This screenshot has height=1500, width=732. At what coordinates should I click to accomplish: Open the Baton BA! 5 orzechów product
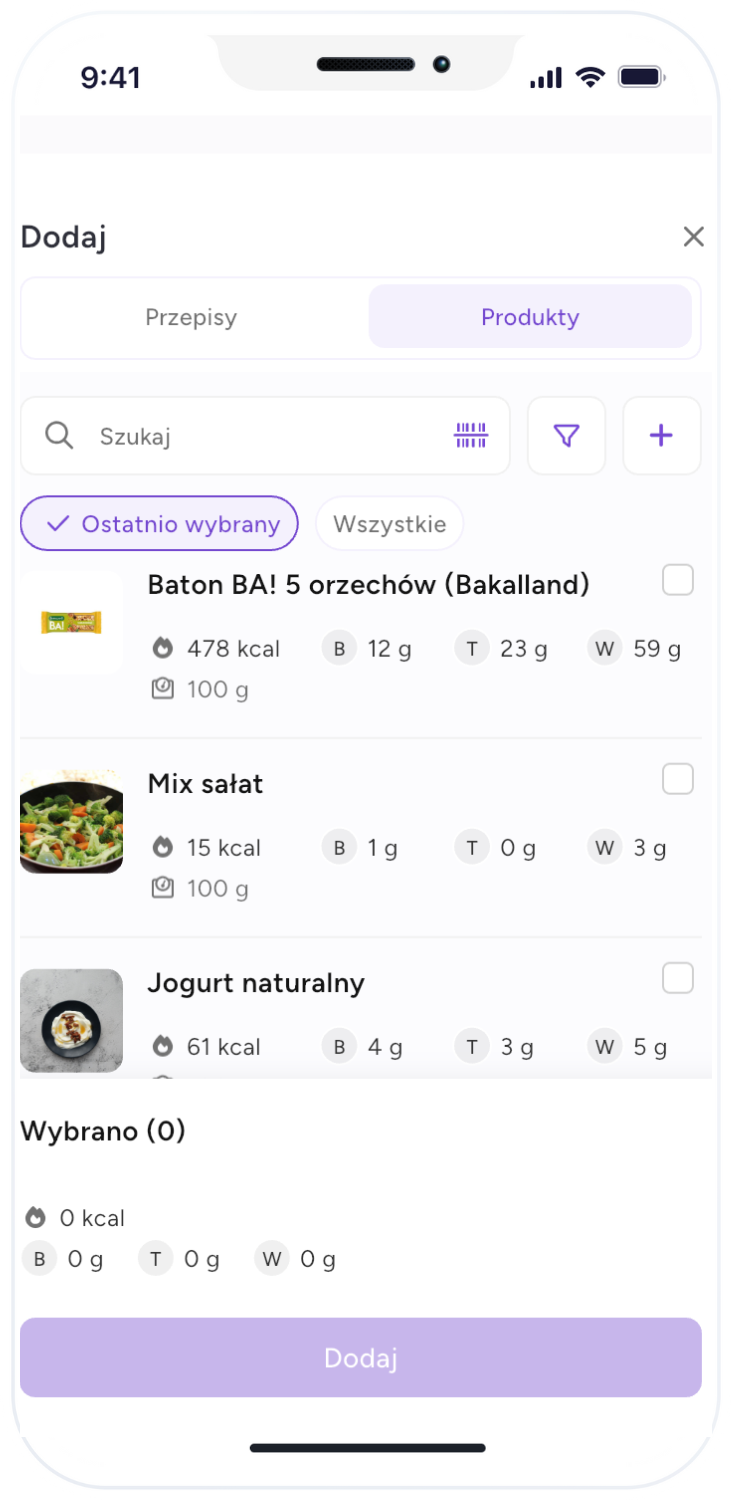pyautogui.click(x=368, y=585)
